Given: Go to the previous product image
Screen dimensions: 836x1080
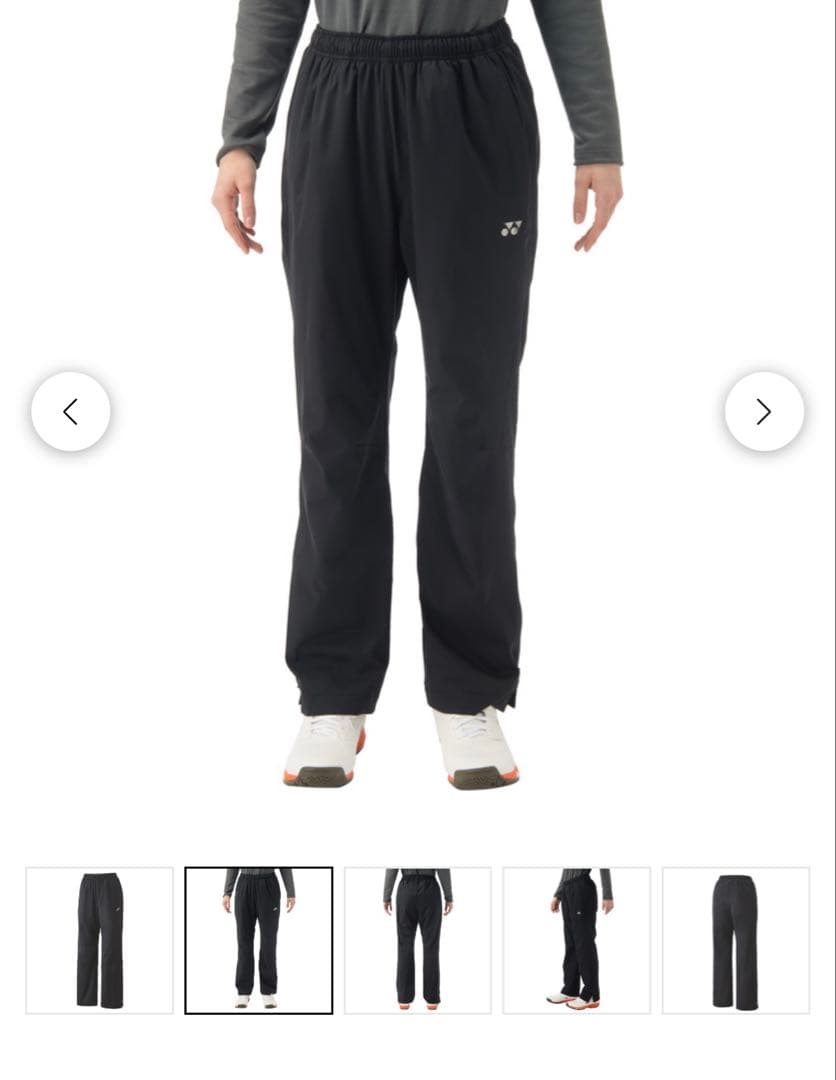Looking at the screenshot, I should coord(70,411).
